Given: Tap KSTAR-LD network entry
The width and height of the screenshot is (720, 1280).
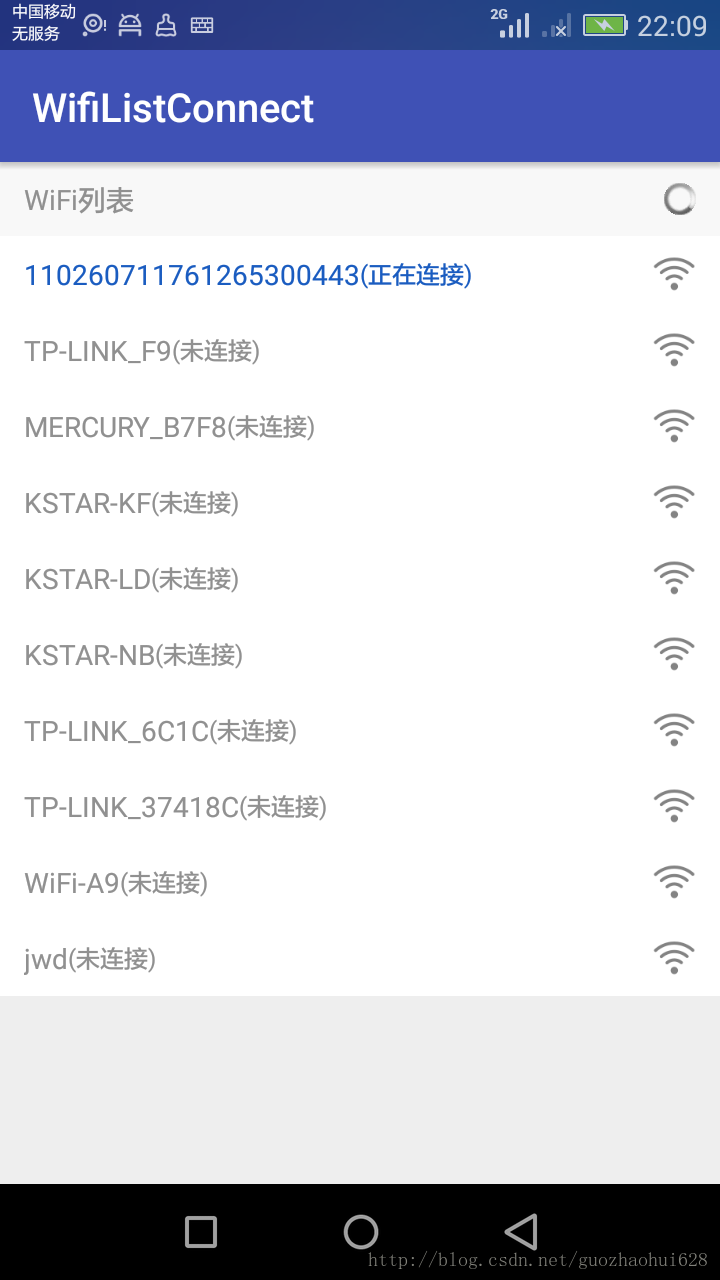Looking at the screenshot, I should [131, 579].
